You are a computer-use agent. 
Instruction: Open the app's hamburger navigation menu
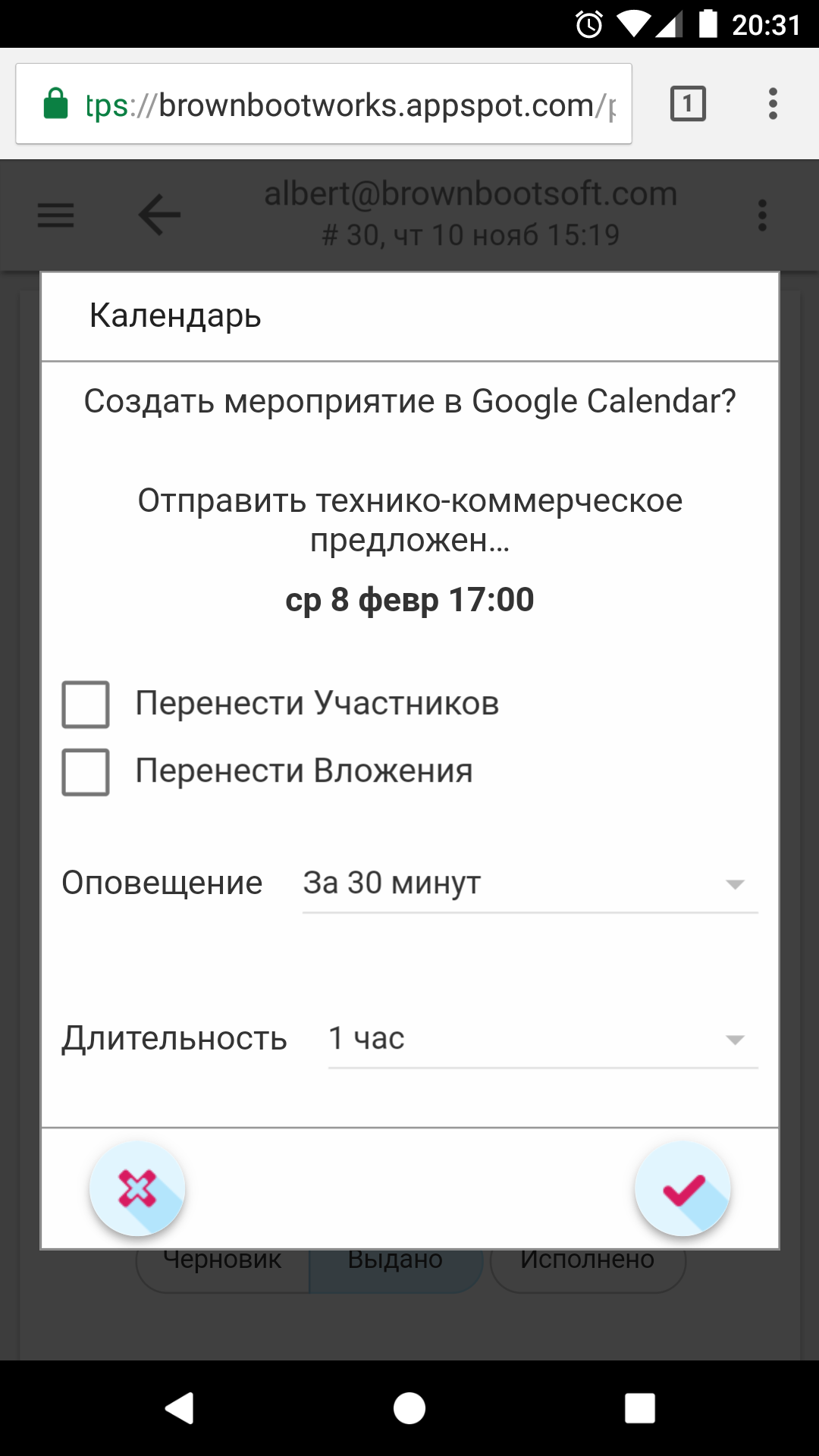click(55, 215)
